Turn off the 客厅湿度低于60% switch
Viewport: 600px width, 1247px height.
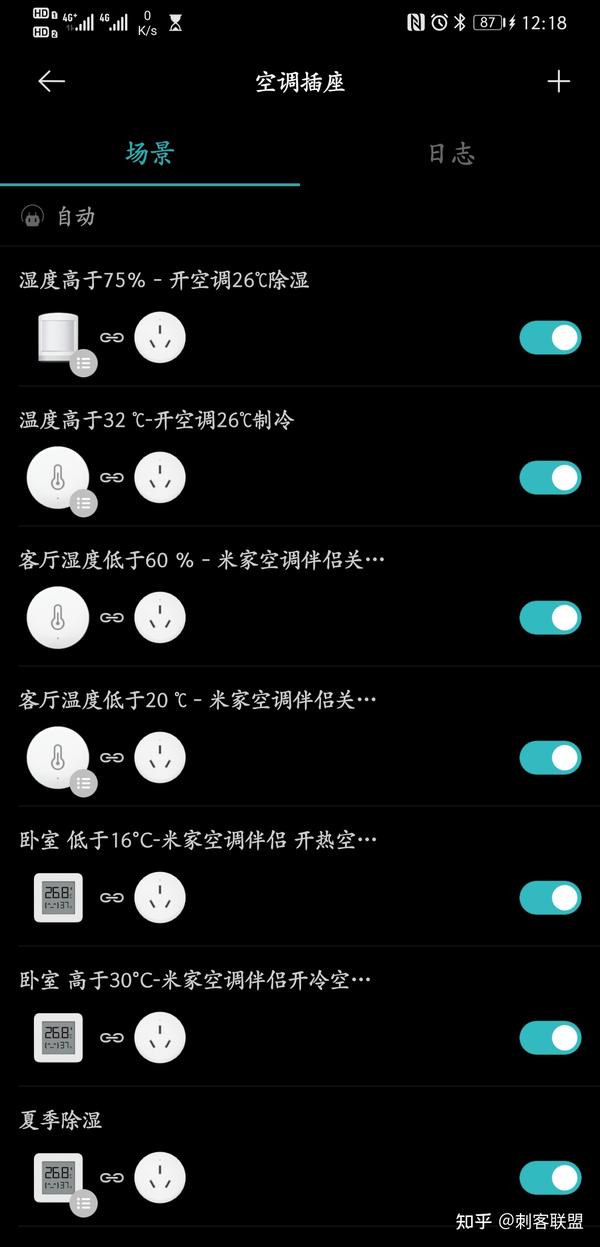pyautogui.click(x=550, y=618)
